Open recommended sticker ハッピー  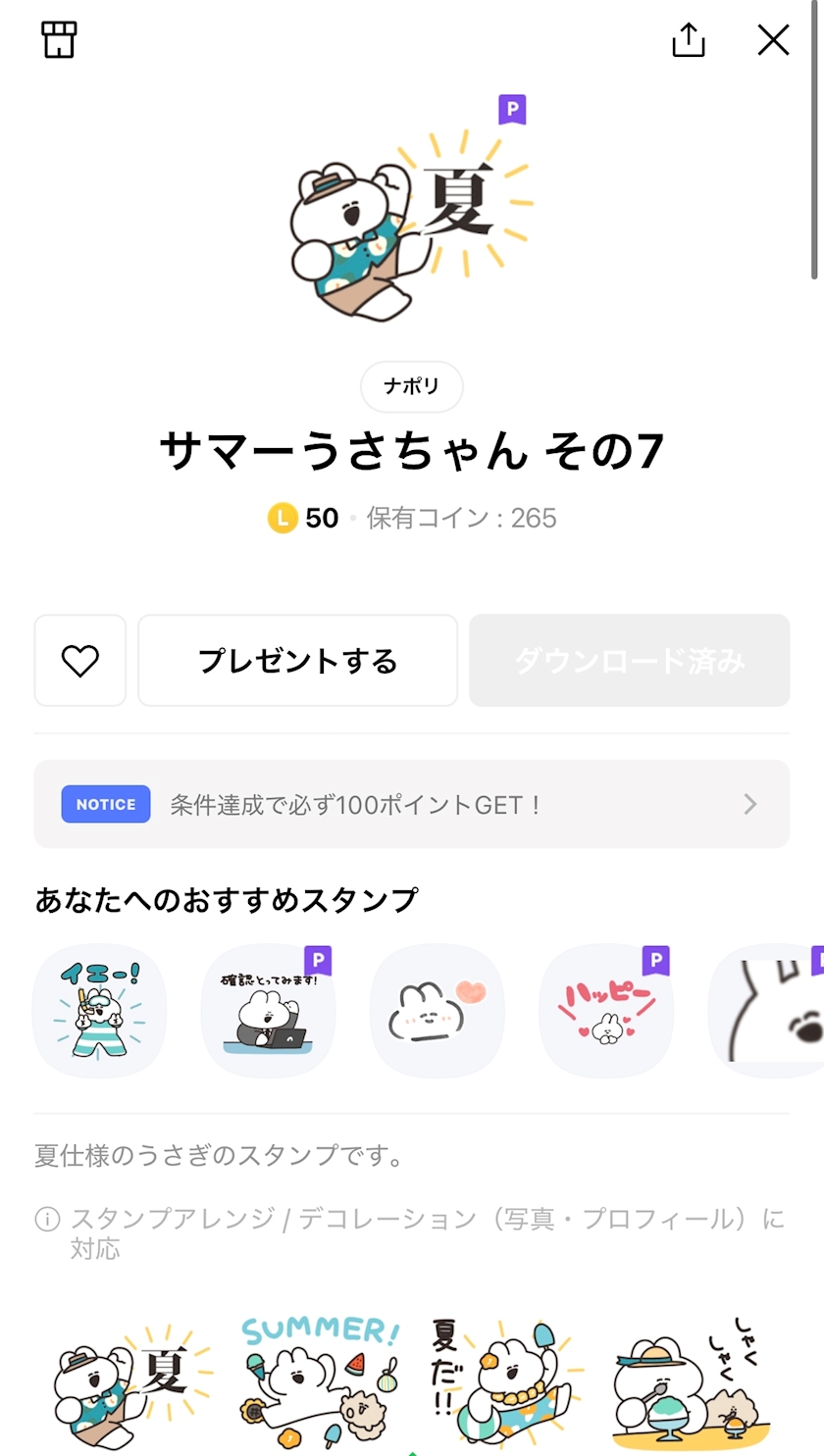(605, 1011)
